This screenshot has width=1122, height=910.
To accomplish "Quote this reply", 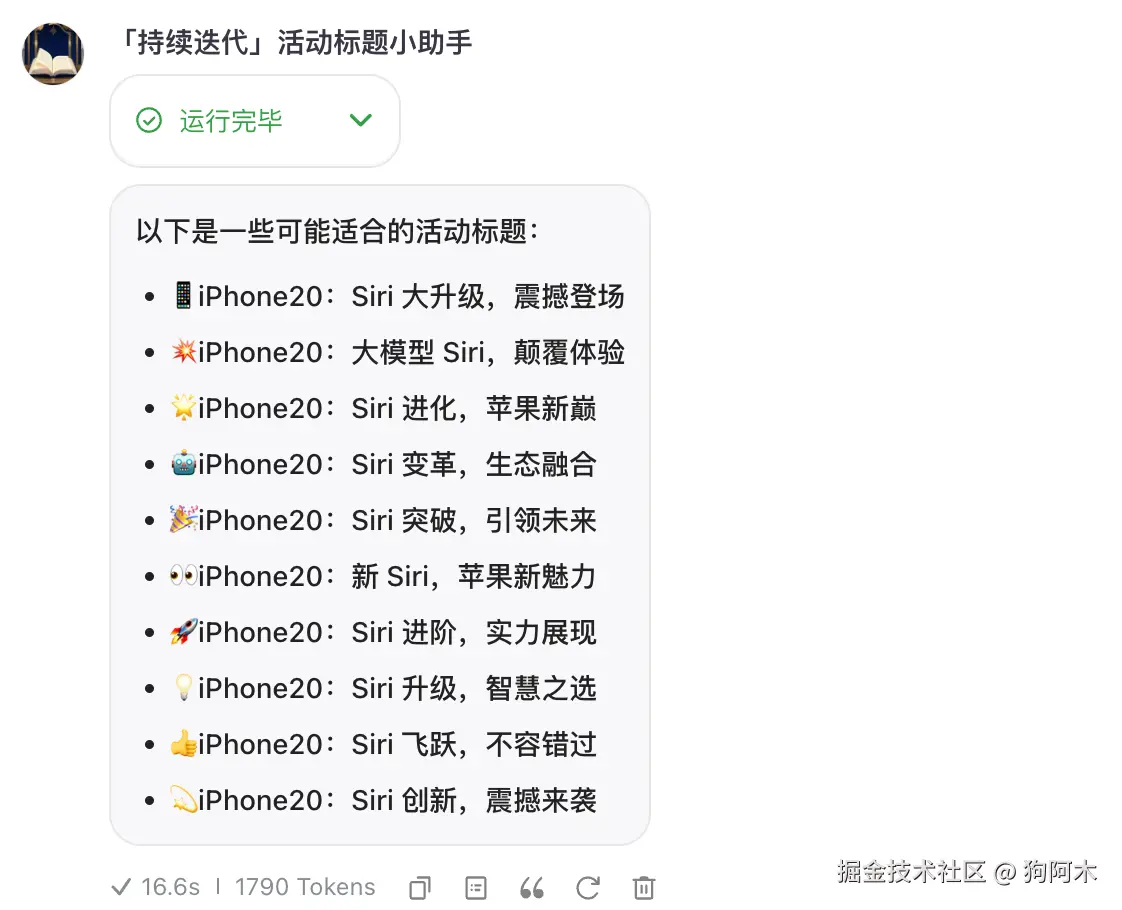I will [532, 887].
